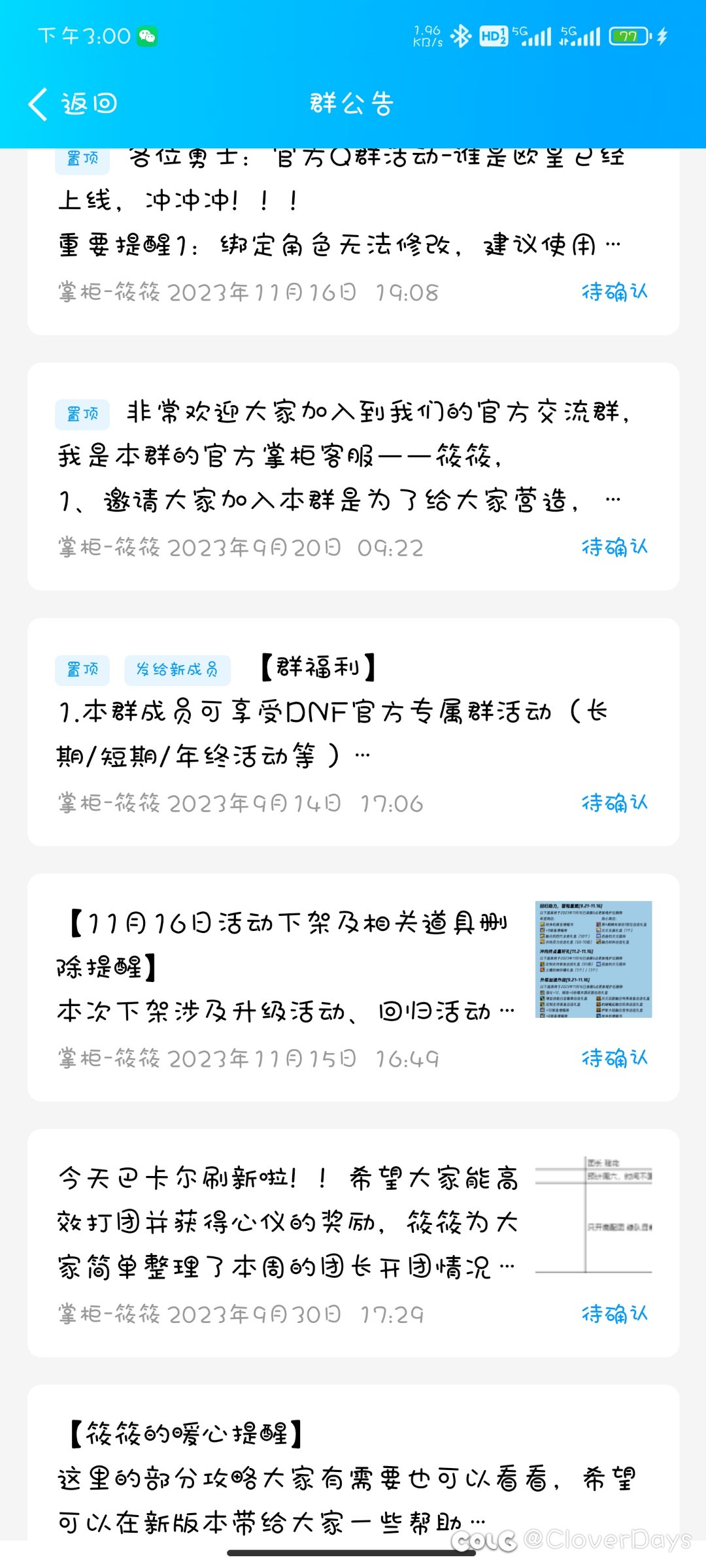This screenshot has width=706, height=1568.
Task: Open the 非常欢迎大家加入 welcome announcement
Action: click(340, 457)
